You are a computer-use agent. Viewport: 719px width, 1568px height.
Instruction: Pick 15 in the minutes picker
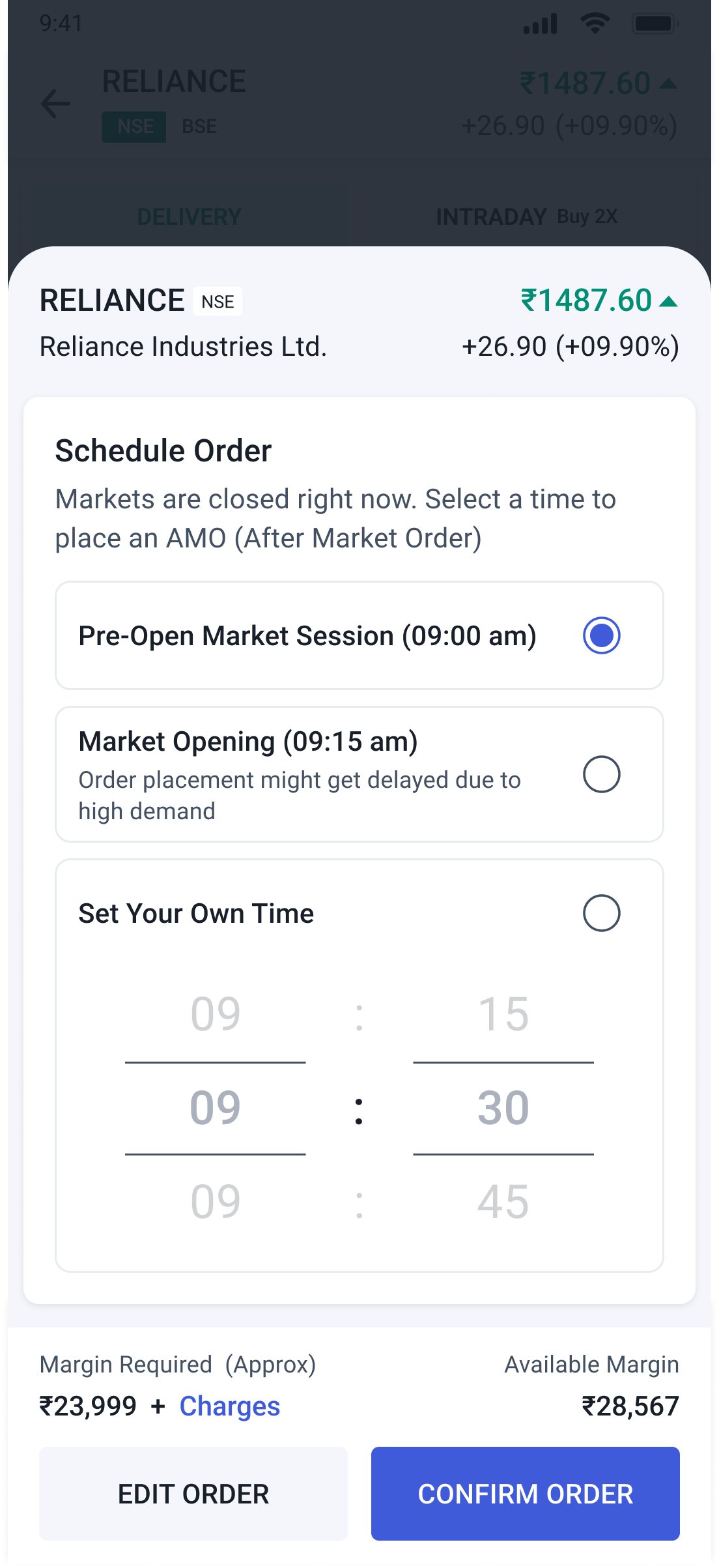[x=503, y=1014]
